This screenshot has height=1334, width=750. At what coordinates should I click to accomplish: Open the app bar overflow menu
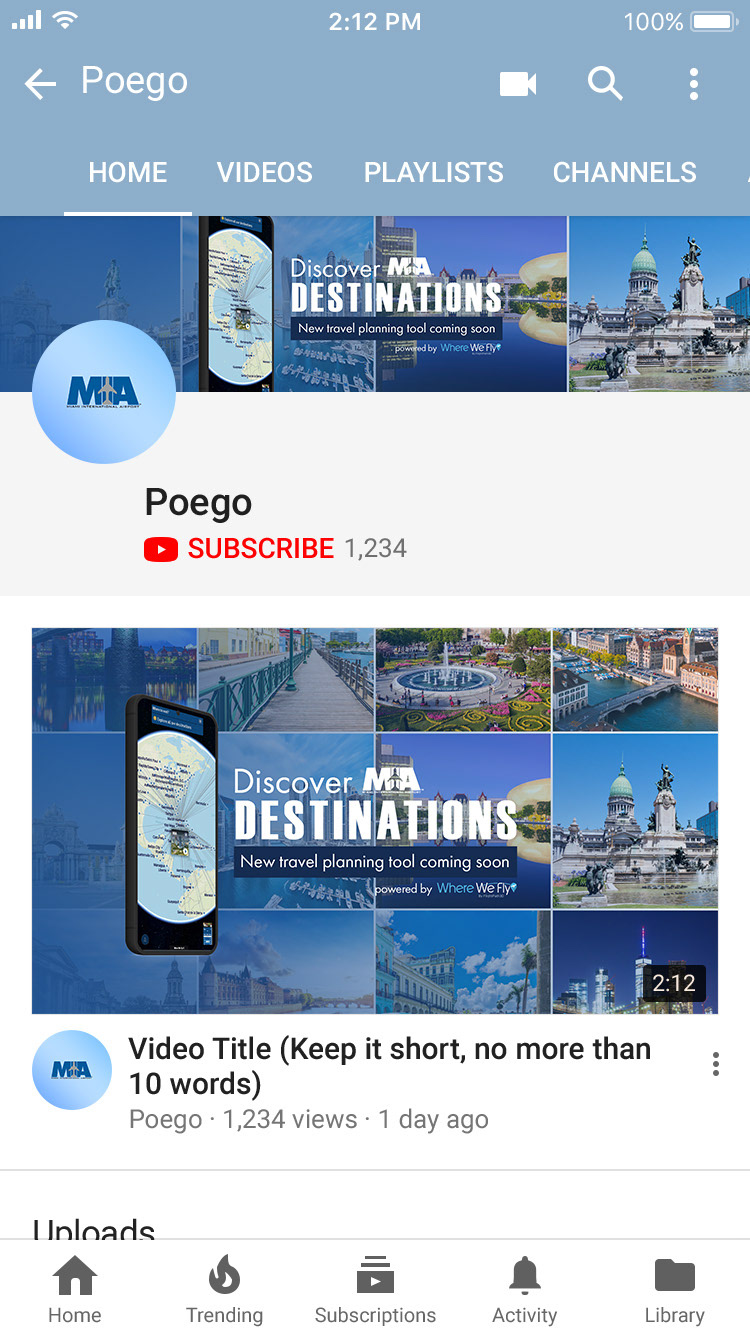point(693,84)
